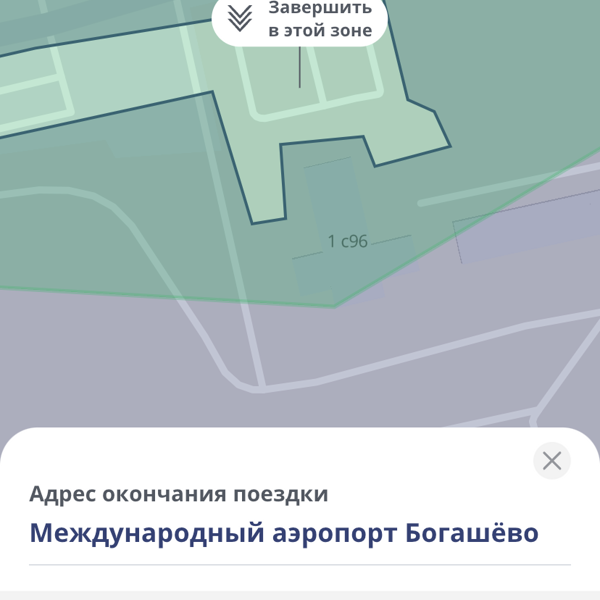Open address field 'Международный аэропорт Богашёво'
600x600 pixels.
pyautogui.click(x=284, y=533)
